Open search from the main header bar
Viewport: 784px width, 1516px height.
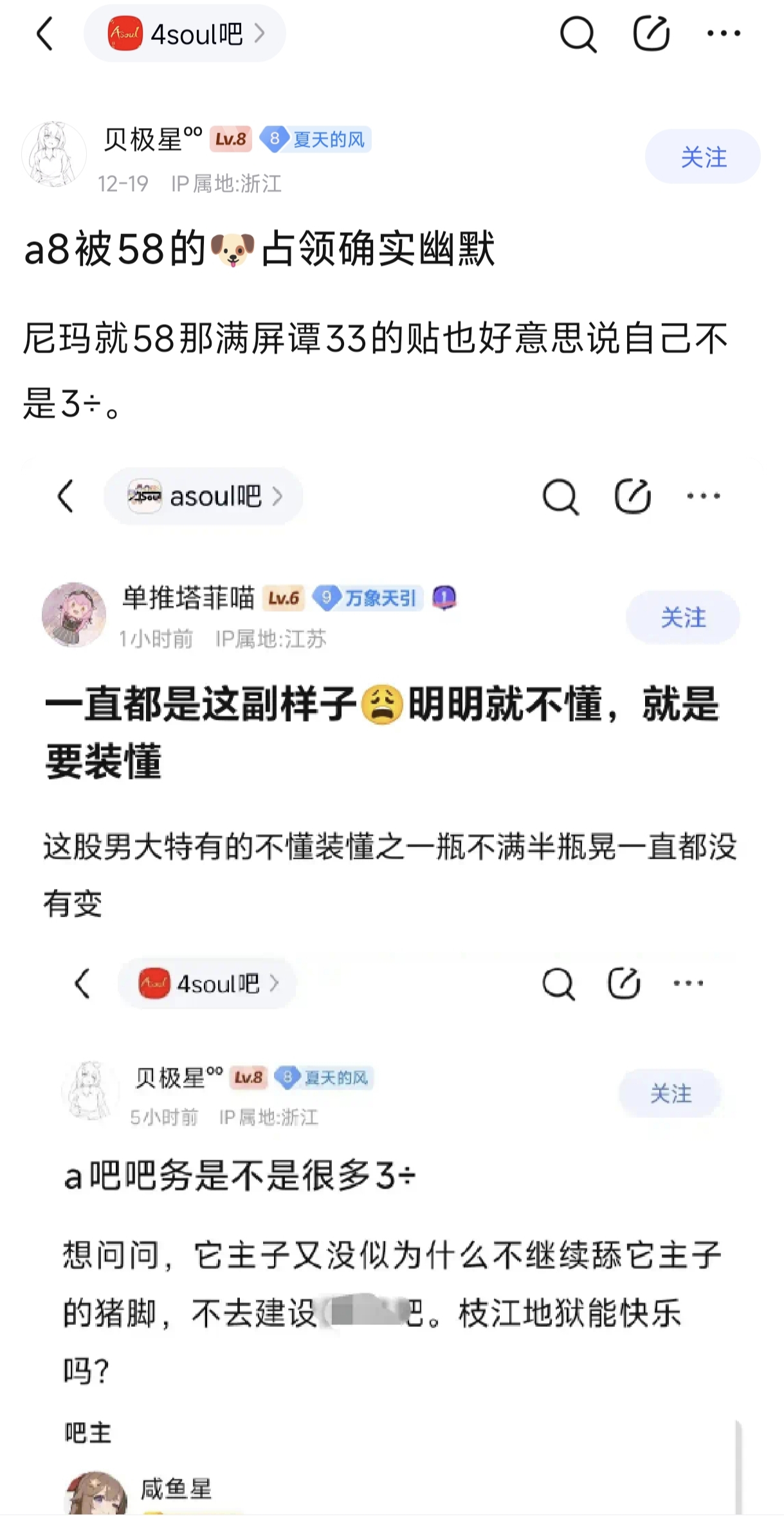[578, 33]
